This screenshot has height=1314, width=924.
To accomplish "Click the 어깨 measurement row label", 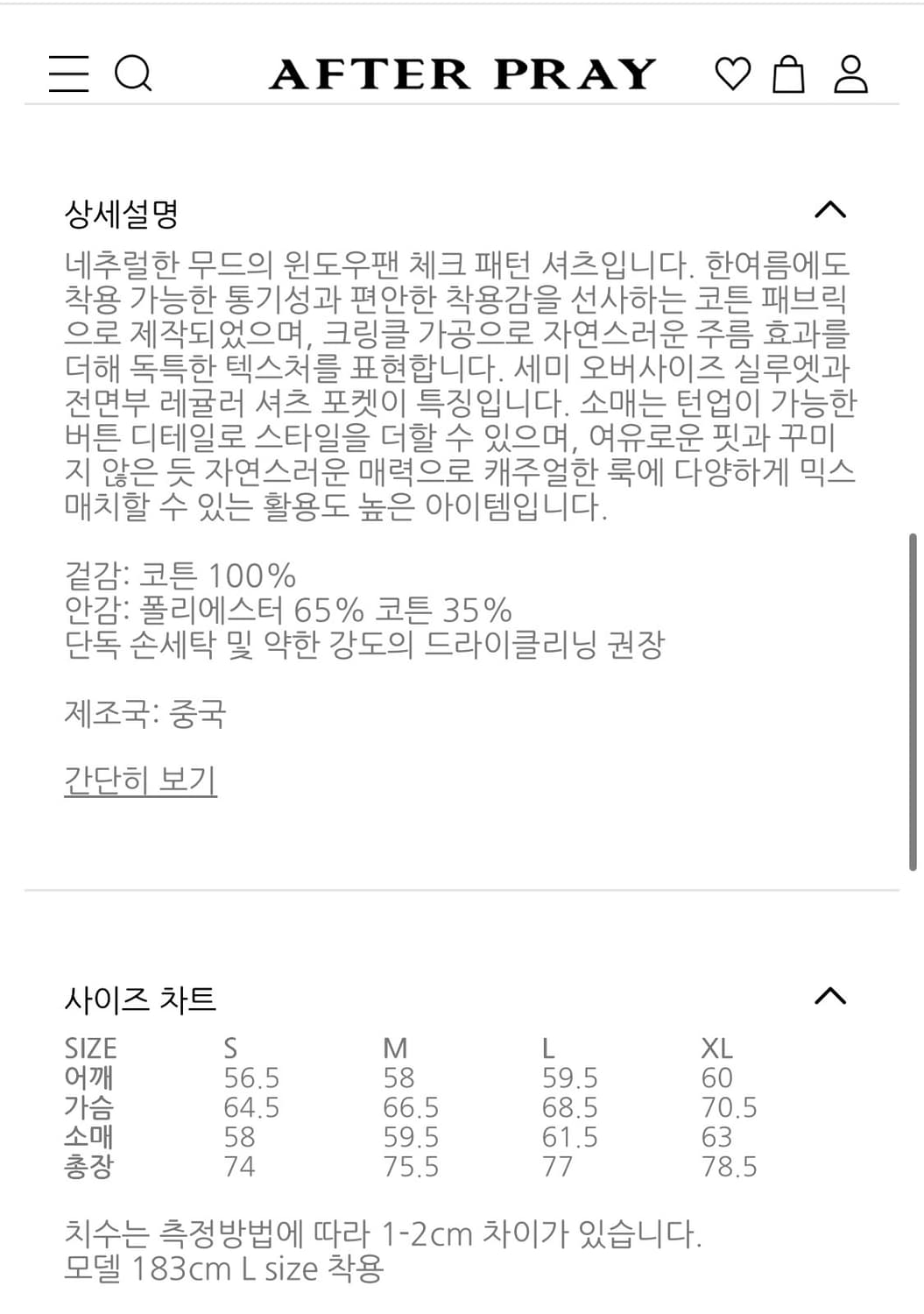I will pyautogui.click(x=90, y=1078).
